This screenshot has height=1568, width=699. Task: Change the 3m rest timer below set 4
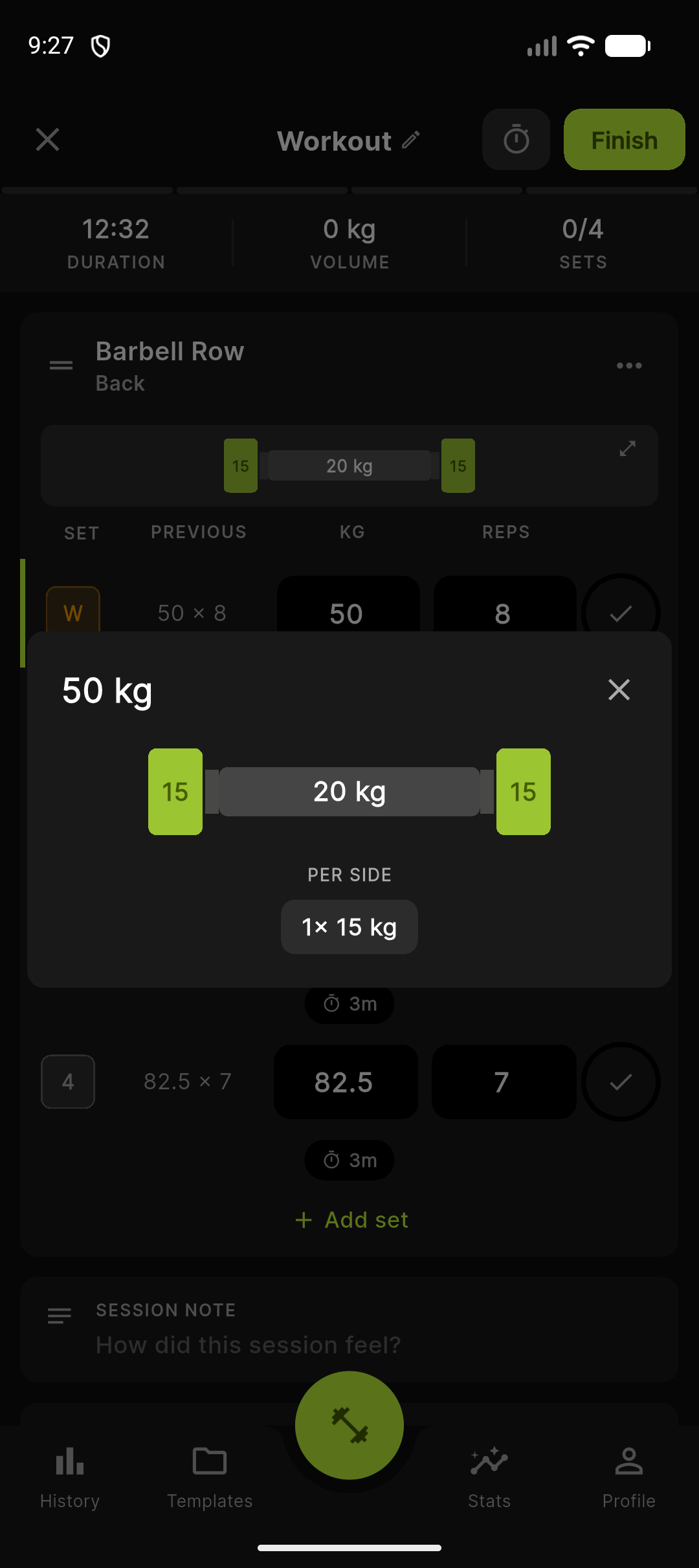point(349,1160)
